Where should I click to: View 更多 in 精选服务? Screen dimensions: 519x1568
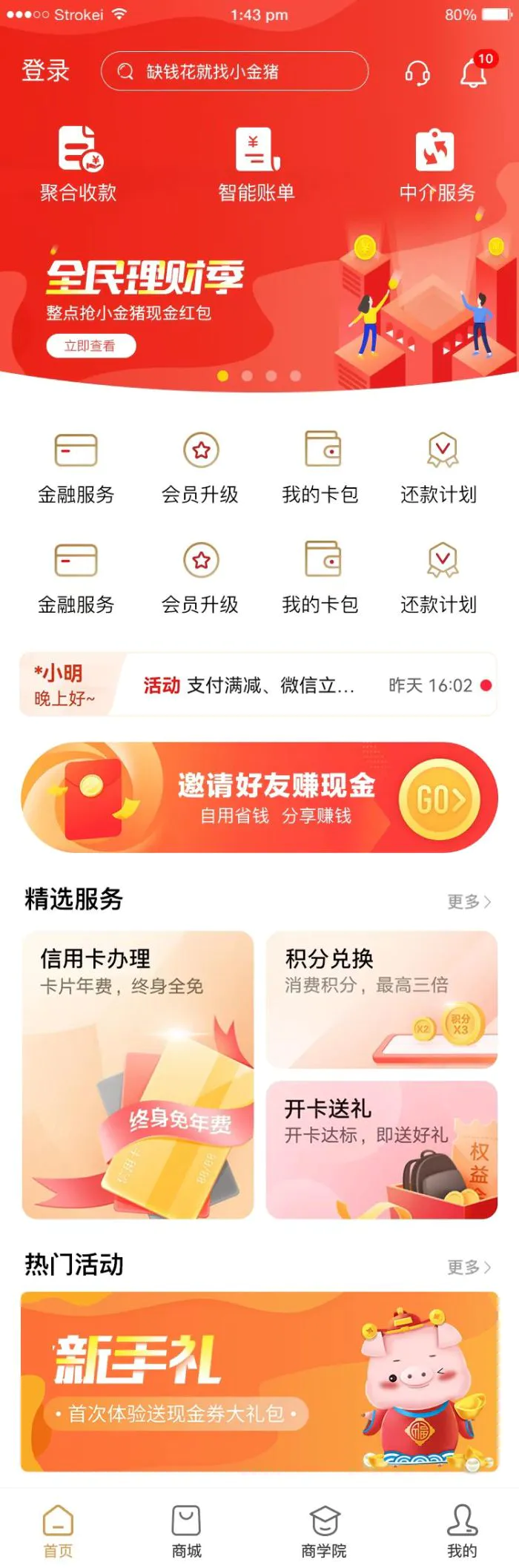click(468, 901)
